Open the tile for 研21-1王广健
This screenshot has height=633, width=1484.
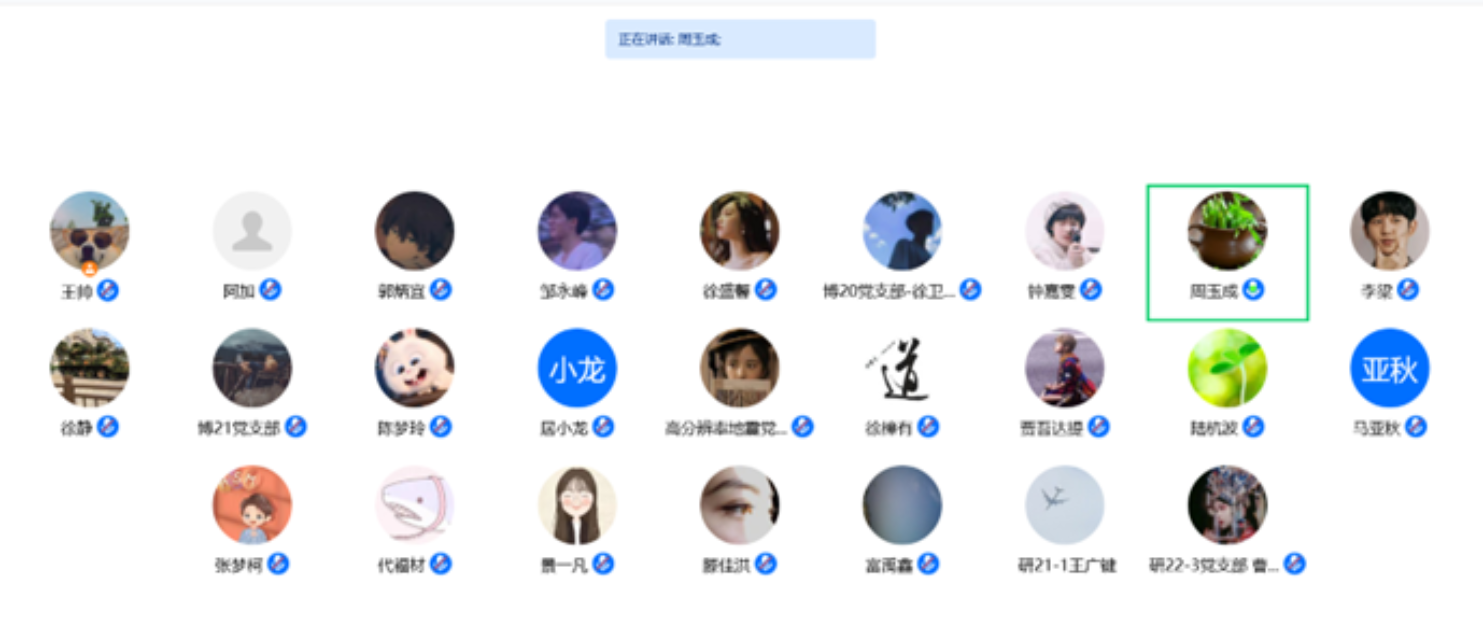click(1064, 505)
